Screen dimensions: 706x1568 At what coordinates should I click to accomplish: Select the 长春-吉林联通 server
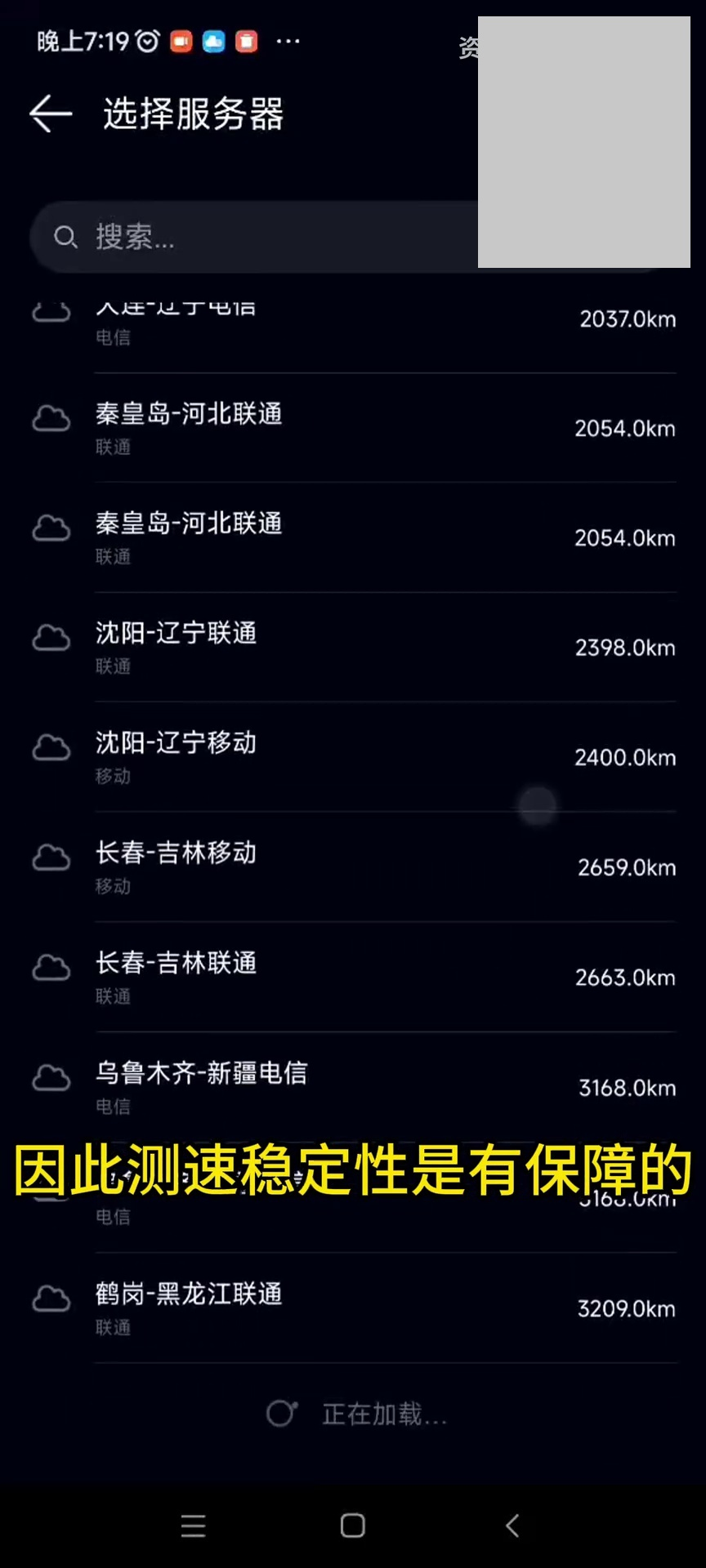click(x=353, y=977)
